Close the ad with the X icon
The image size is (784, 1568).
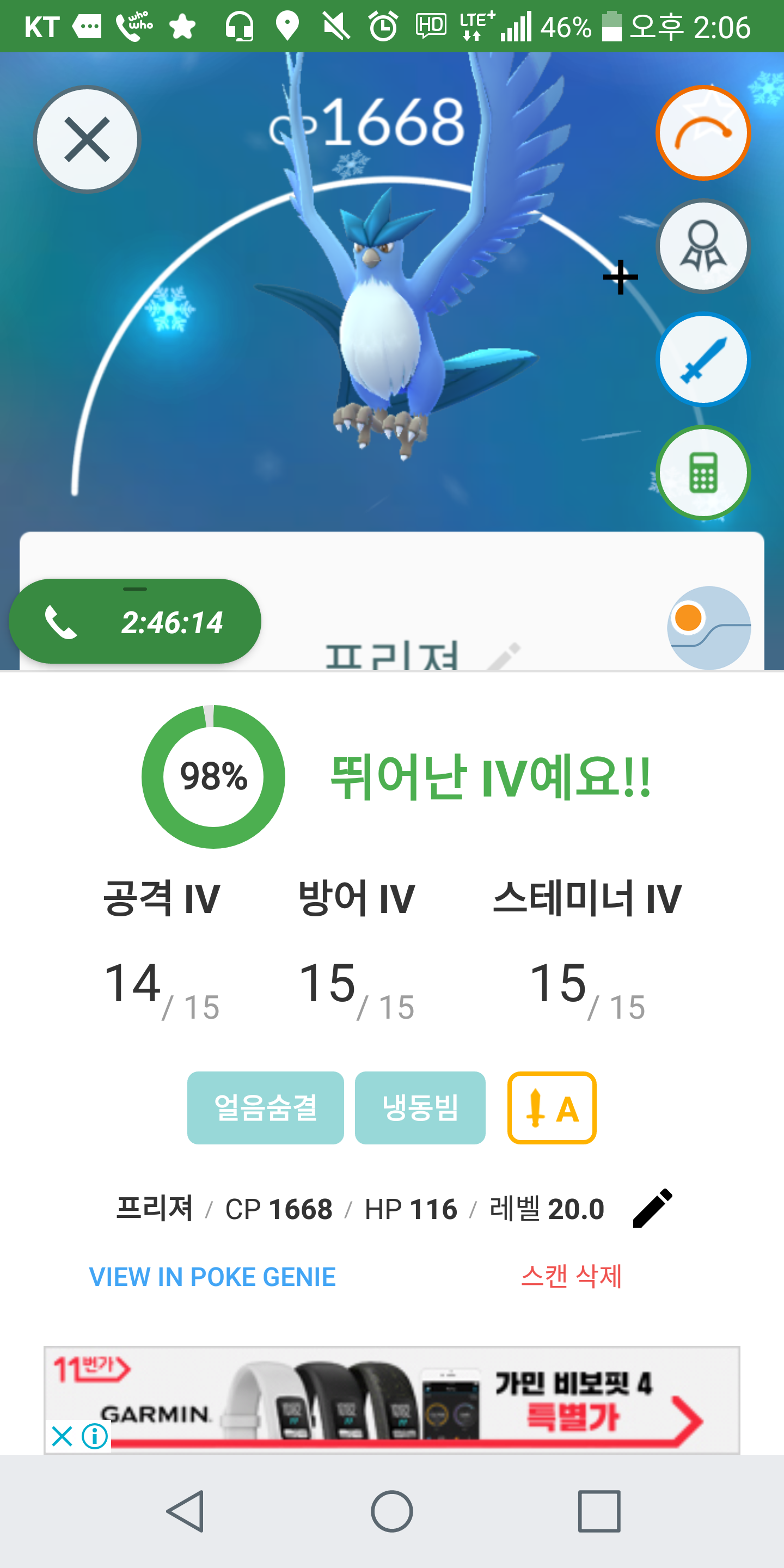[62, 1437]
